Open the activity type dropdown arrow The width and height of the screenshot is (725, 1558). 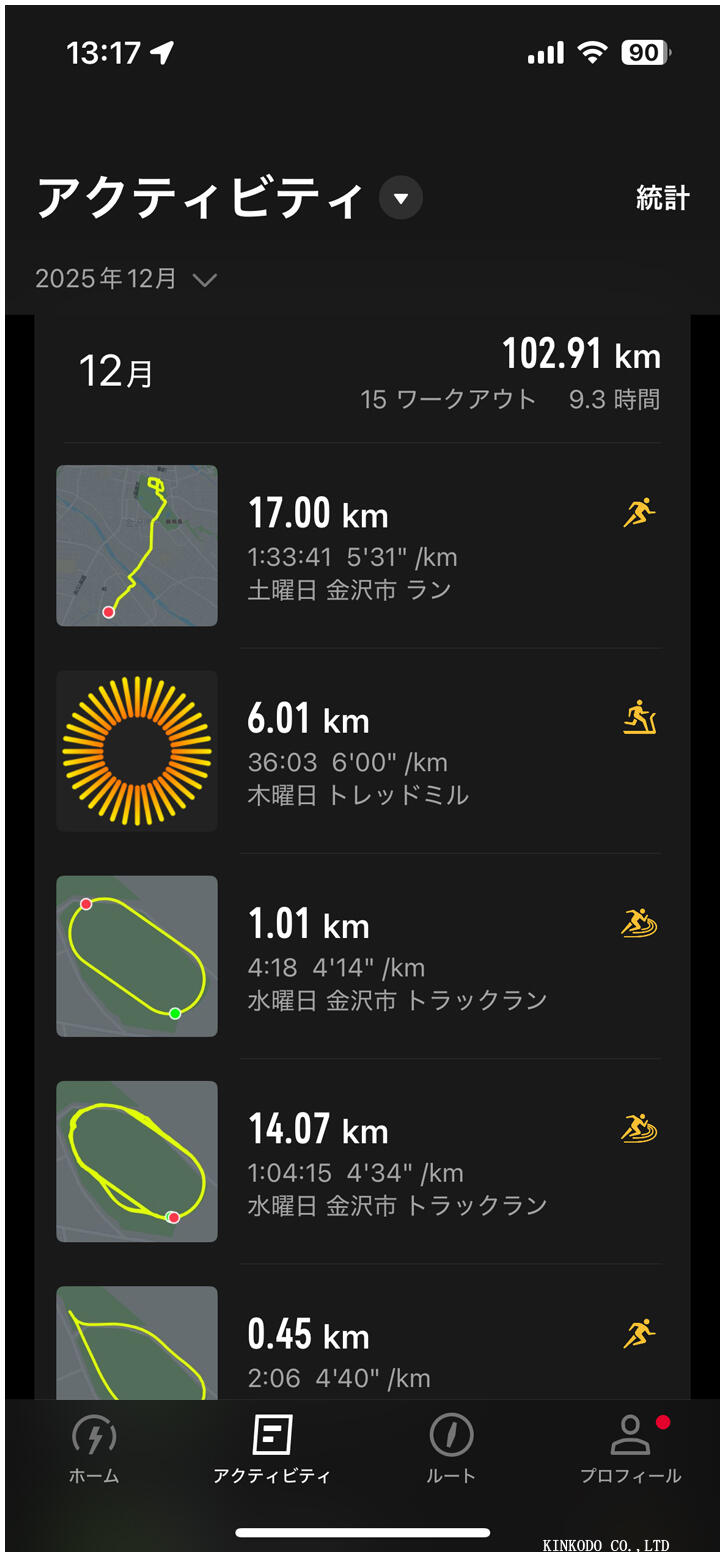(x=400, y=199)
